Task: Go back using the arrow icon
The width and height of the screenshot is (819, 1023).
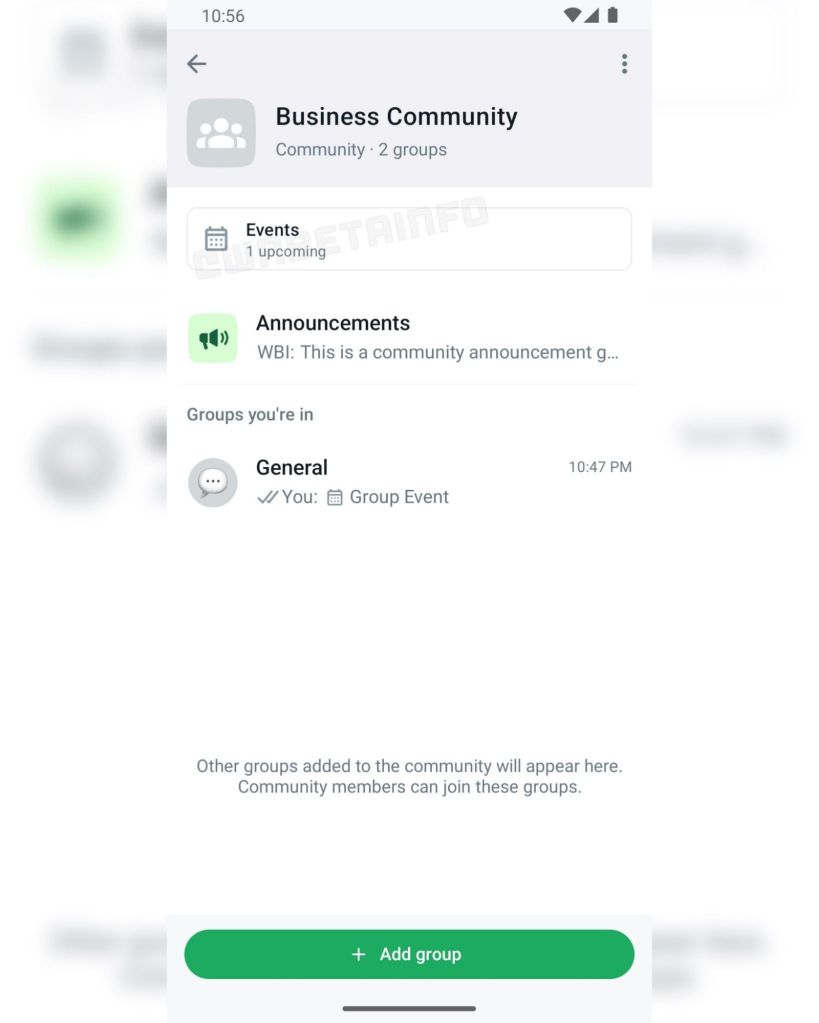Action: coord(197,64)
